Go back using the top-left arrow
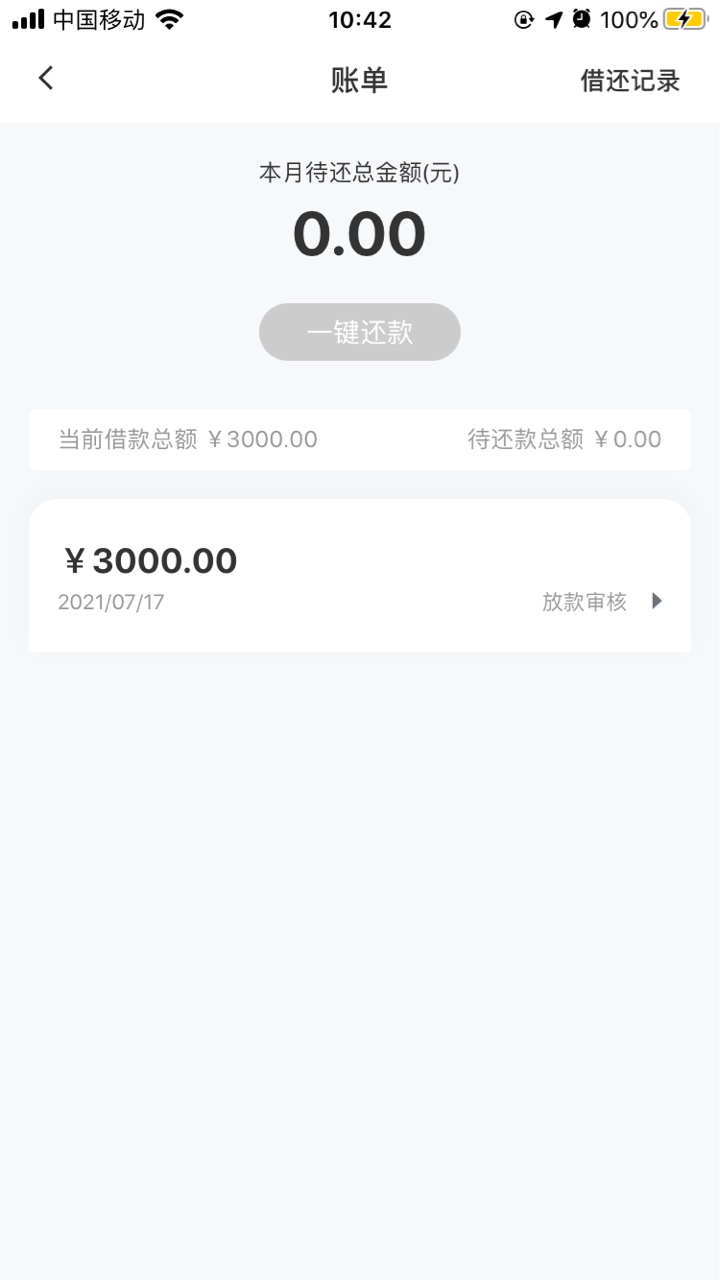 pos(46,79)
